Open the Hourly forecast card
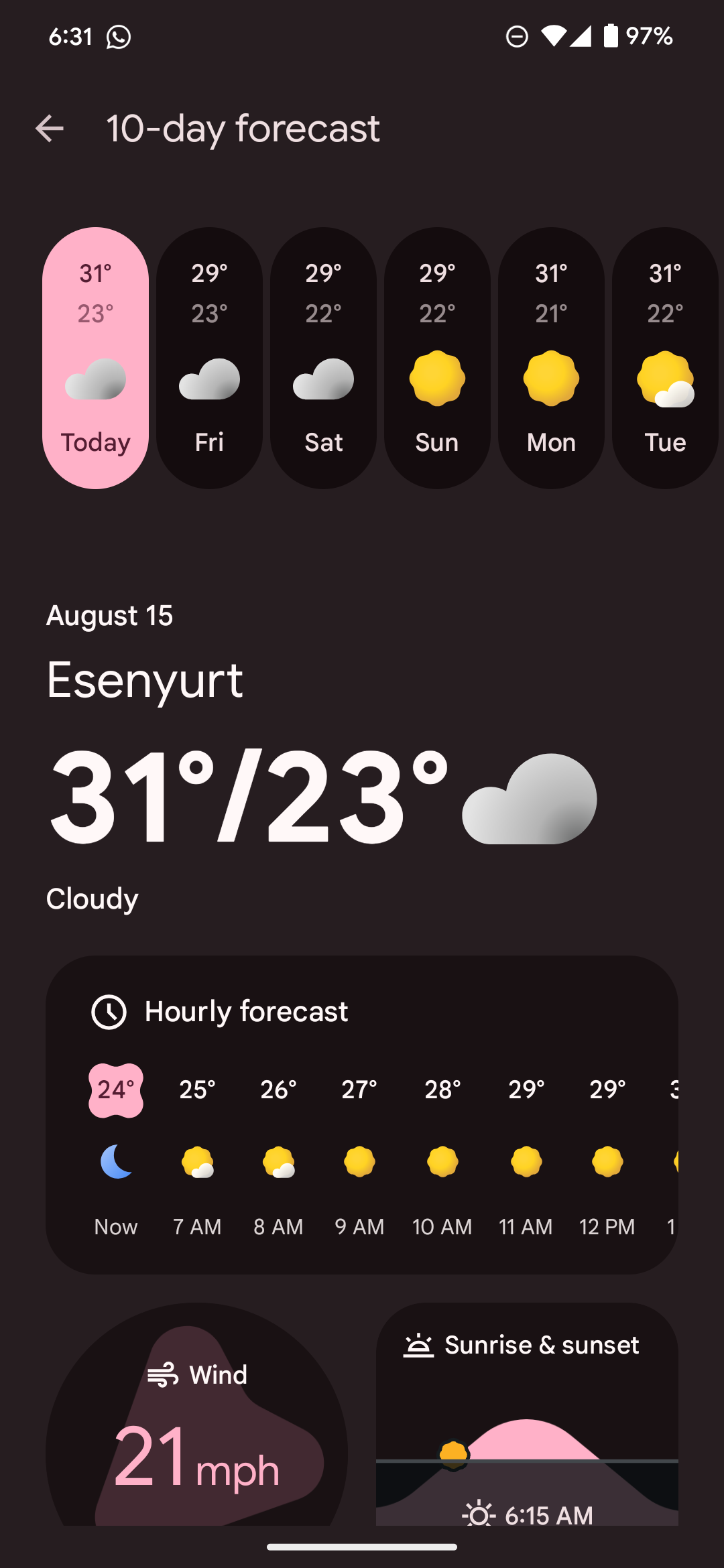 (x=362, y=1012)
